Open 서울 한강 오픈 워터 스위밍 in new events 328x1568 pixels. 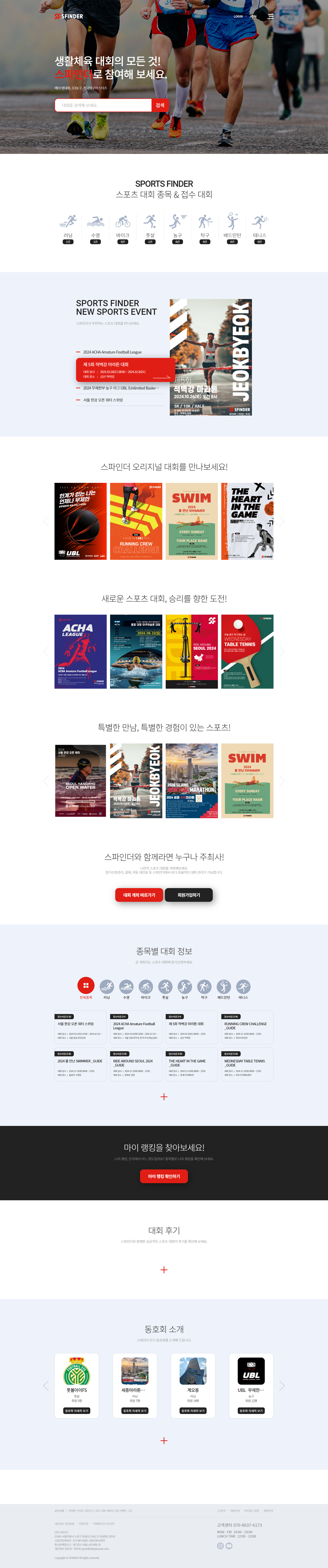click(103, 400)
